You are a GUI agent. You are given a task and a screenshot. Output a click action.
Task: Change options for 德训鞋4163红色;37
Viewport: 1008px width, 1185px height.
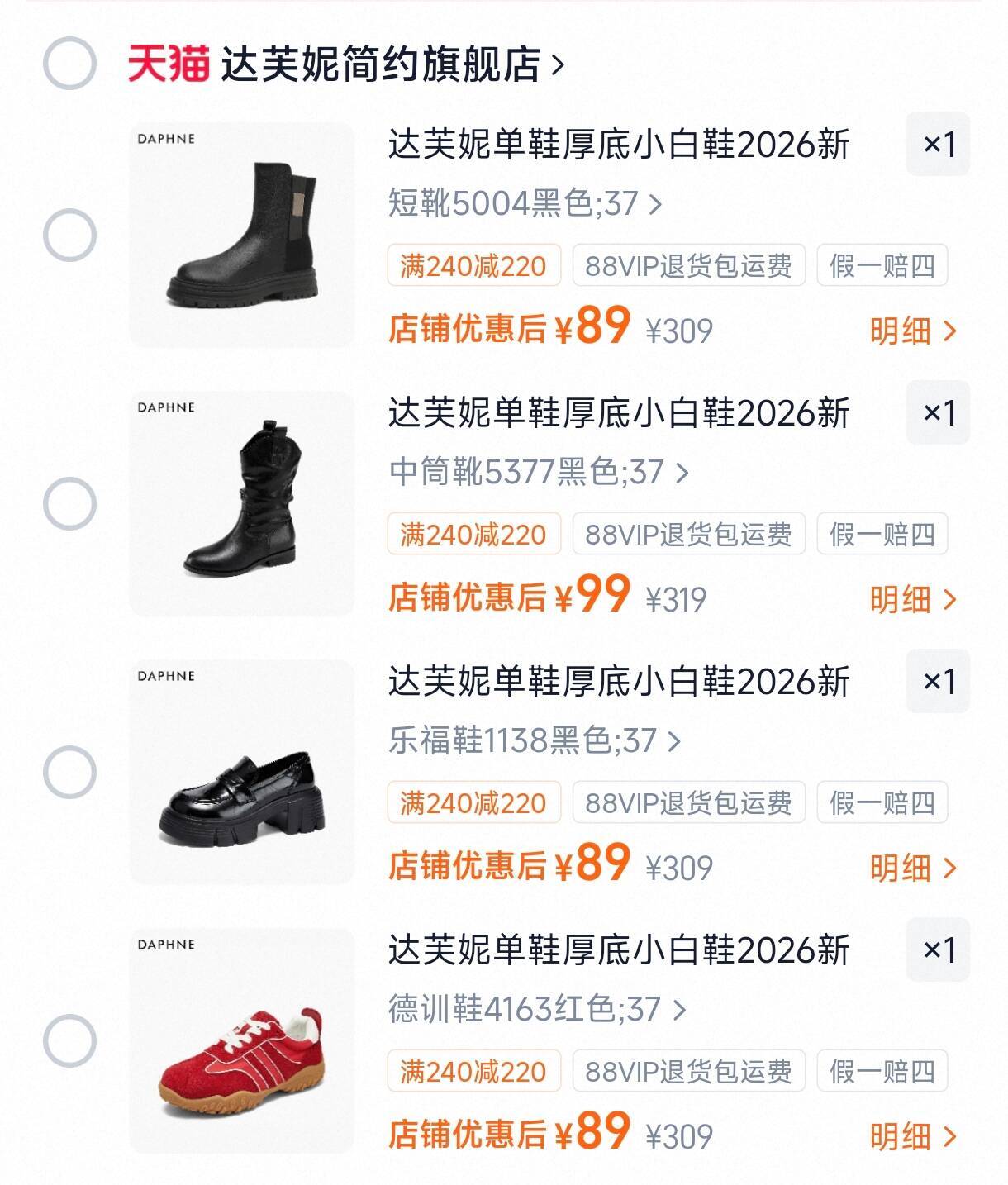538,1009
